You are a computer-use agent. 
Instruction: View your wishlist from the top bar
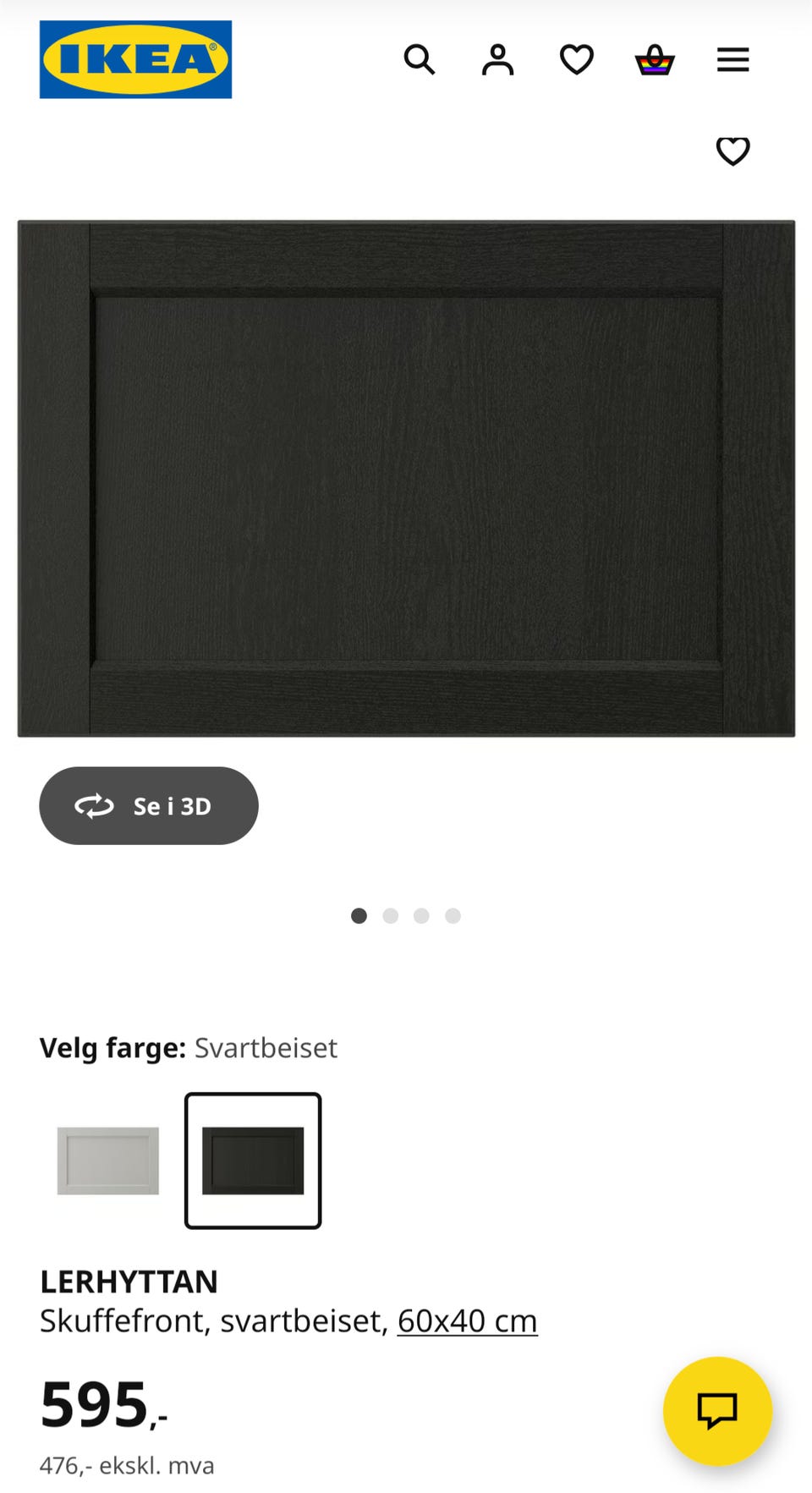pos(576,59)
